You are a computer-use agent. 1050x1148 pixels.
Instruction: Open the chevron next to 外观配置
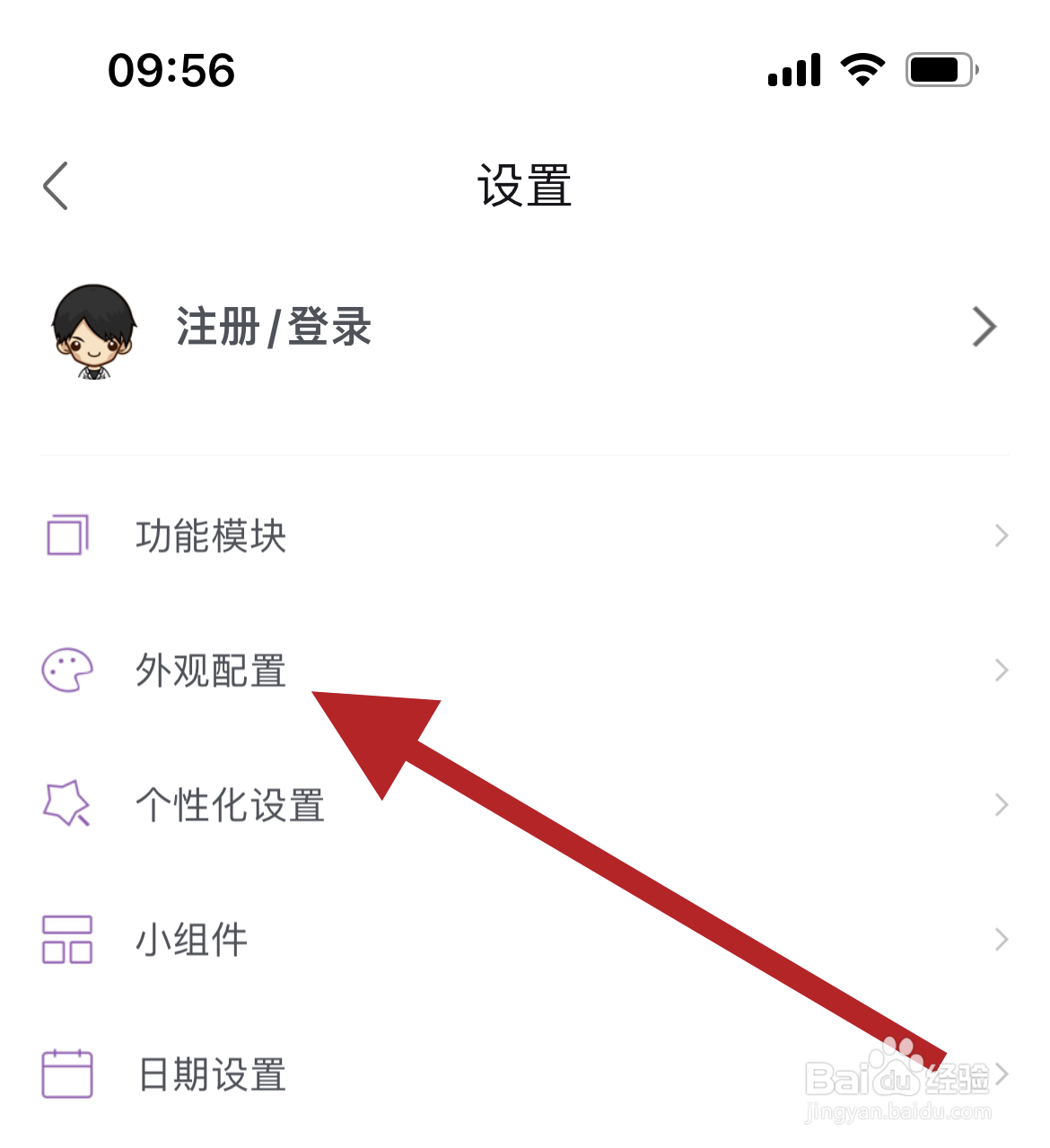coord(1001,670)
